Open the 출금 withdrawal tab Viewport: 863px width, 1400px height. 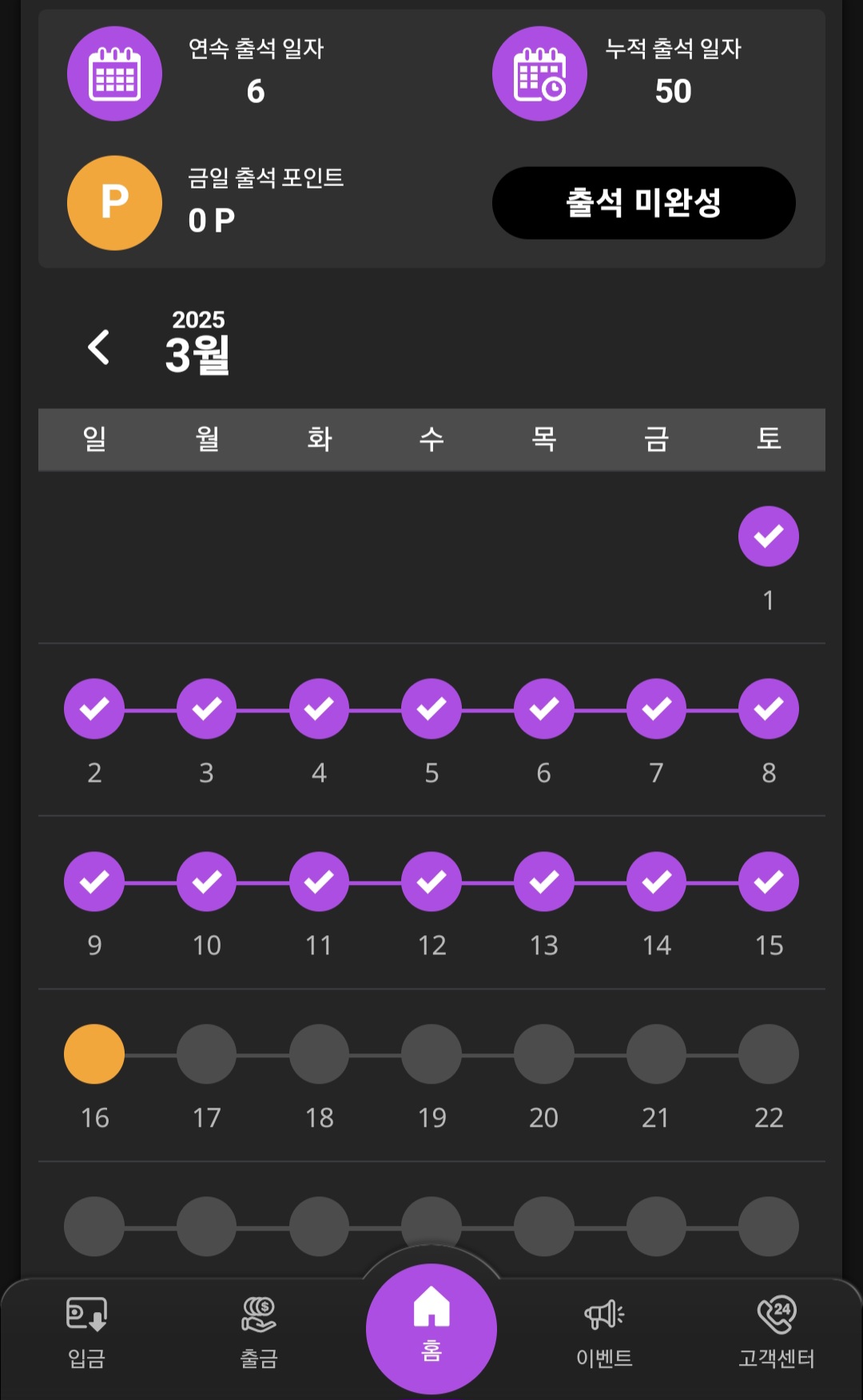click(259, 1332)
